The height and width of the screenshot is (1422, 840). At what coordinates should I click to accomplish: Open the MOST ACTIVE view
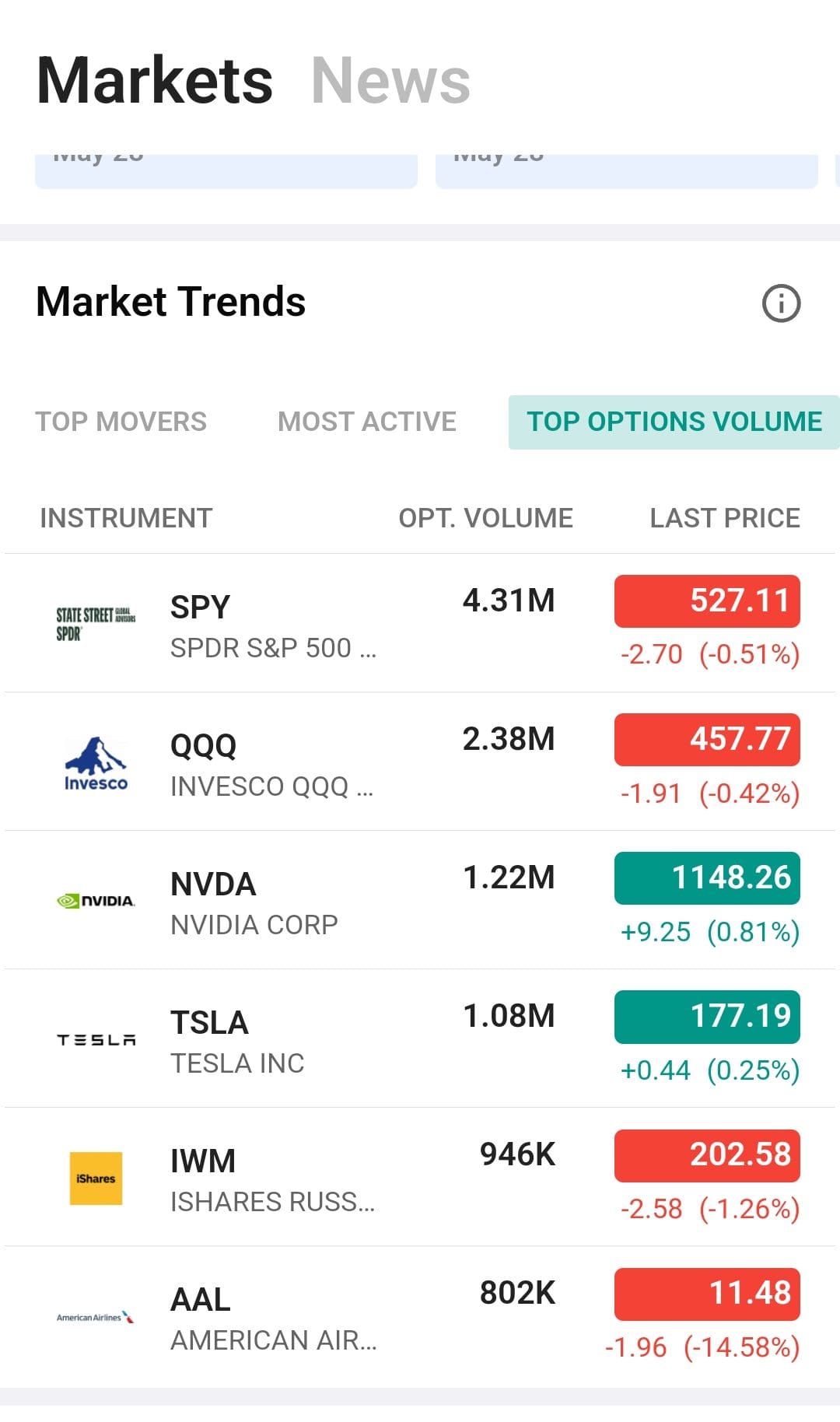[367, 422]
